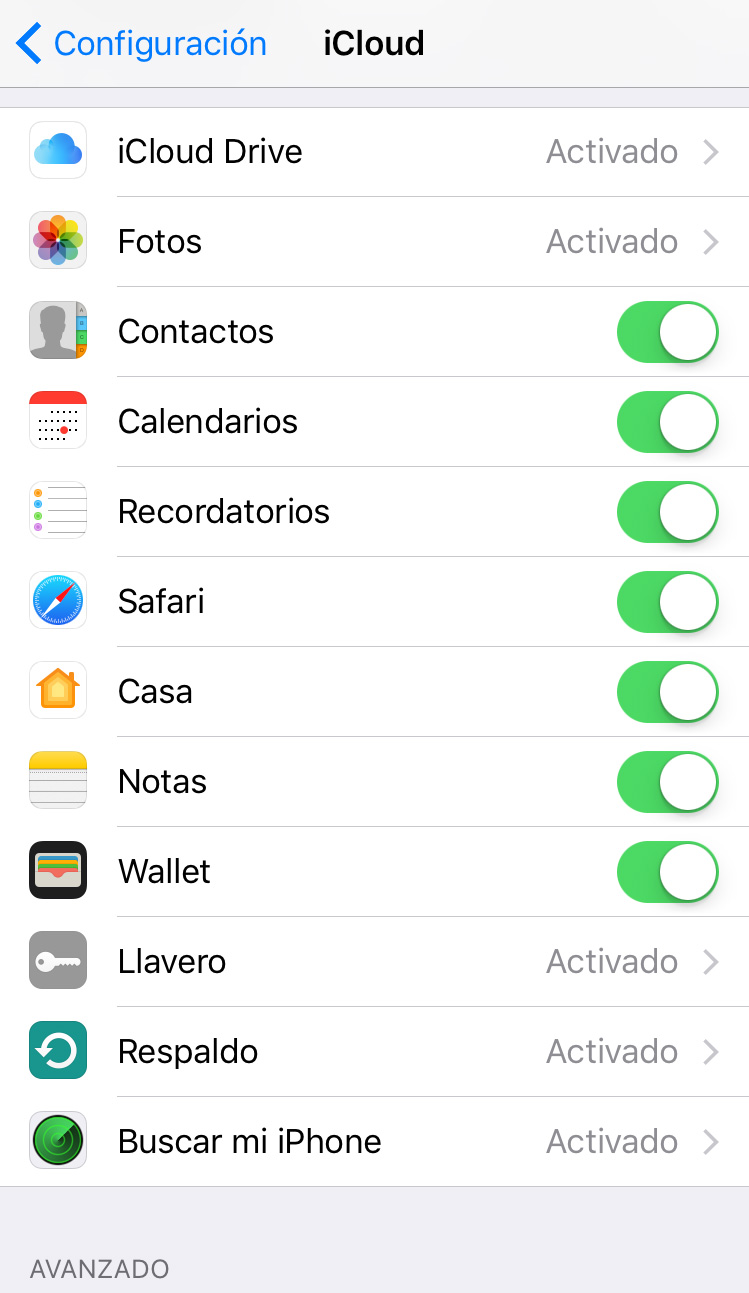Viewport: 749px width, 1293px height.
Task: Disable the Calendarios switch
Action: click(668, 422)
